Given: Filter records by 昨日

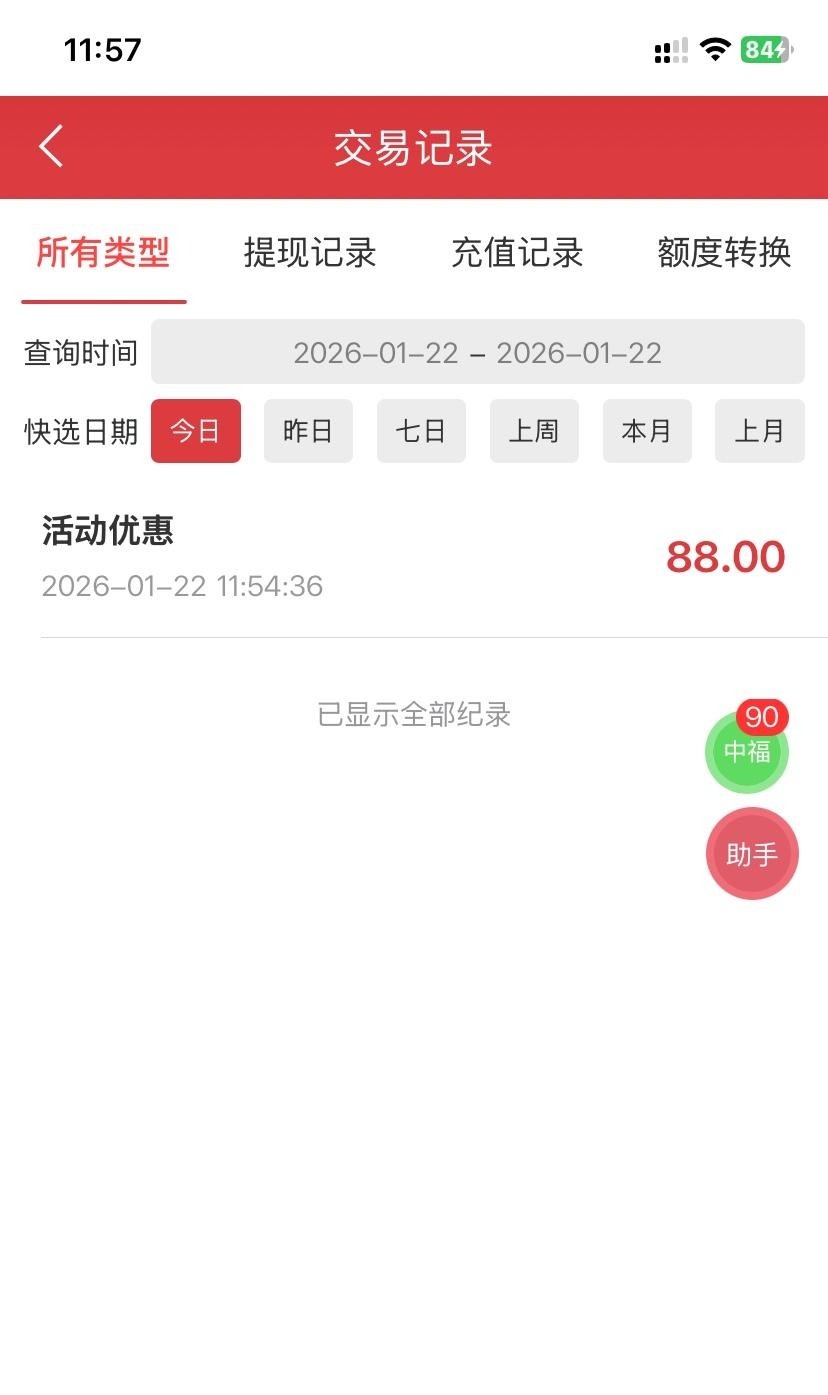Looking at the screenshot, I should 308,431.
